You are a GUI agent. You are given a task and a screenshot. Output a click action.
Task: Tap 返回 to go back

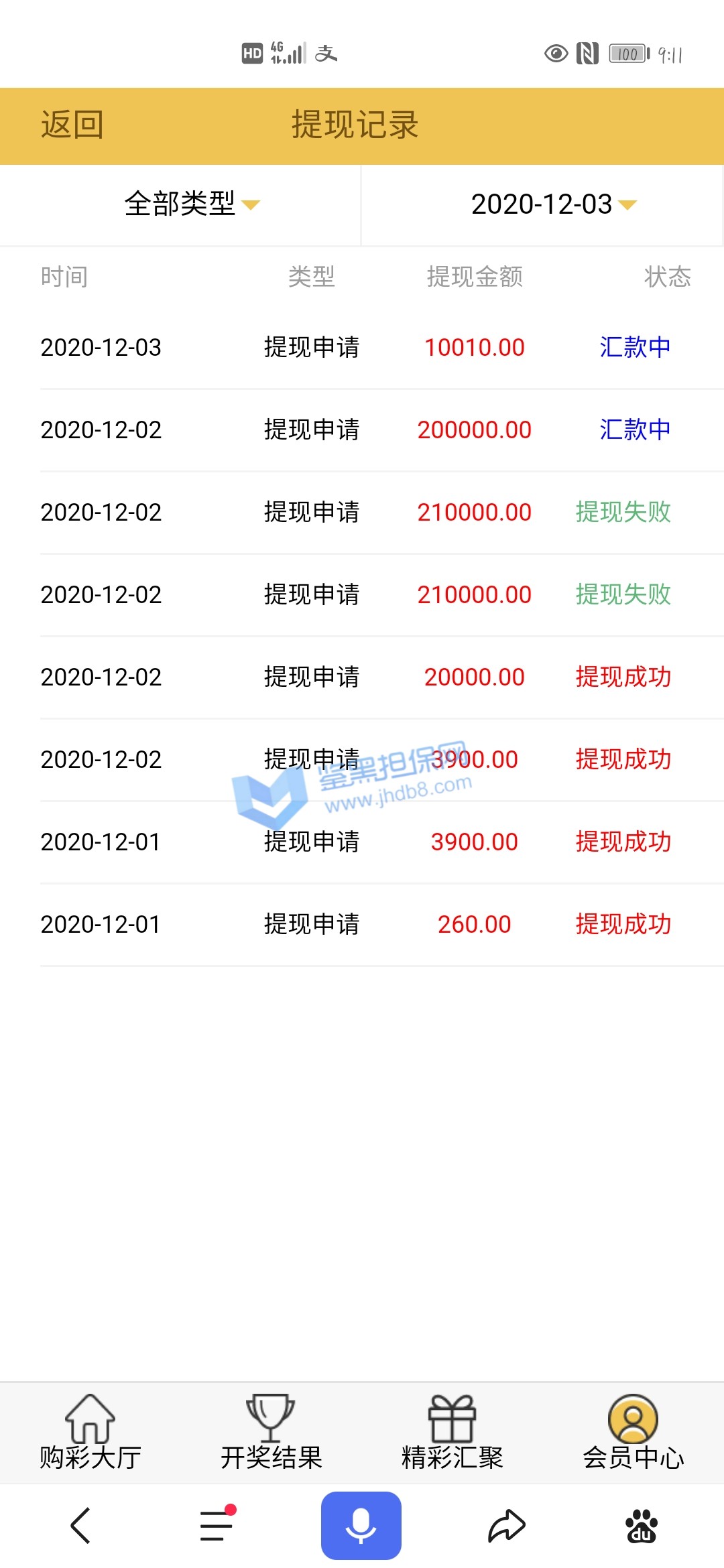(72, 125)
